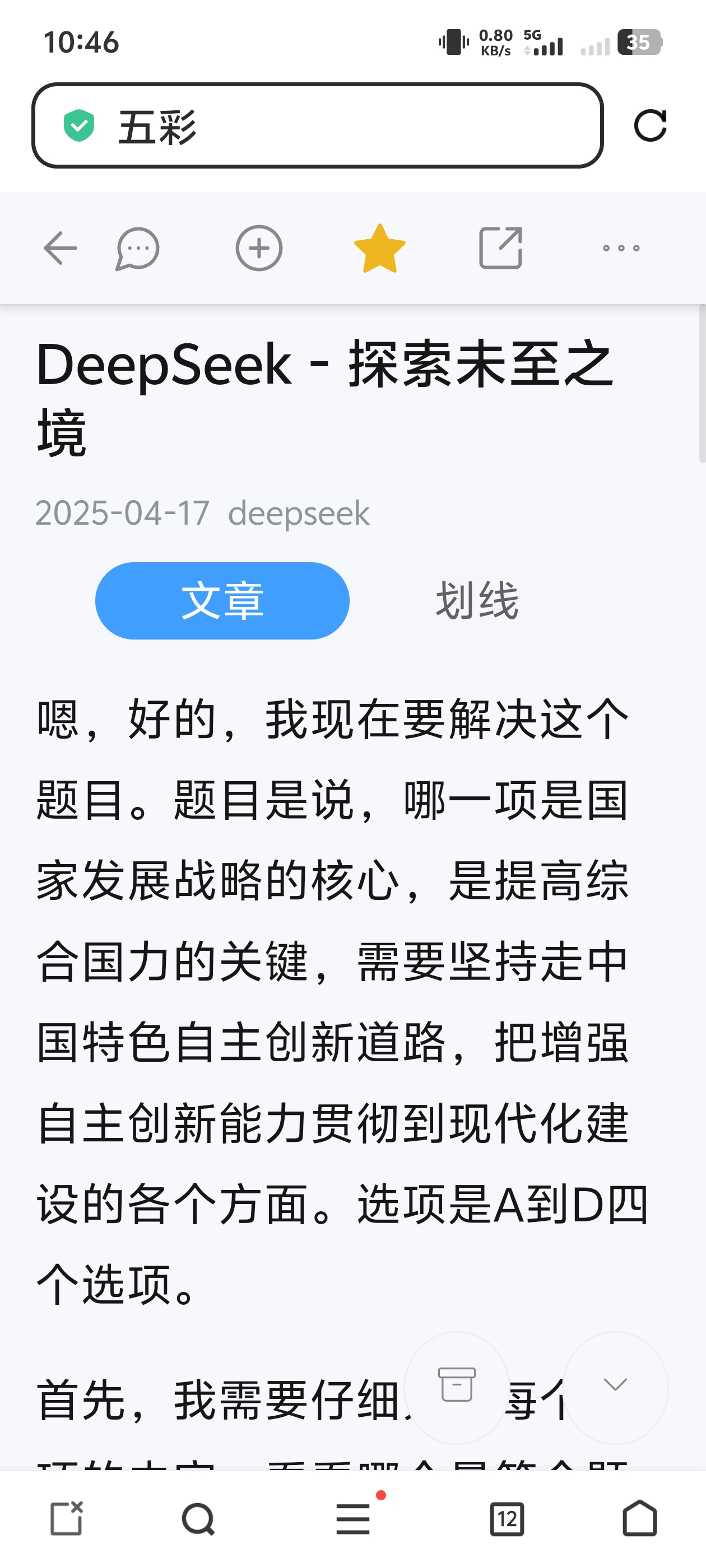This screenshot has height=1568, width=706.
Task: Open the three-dot overflow menu
Action: (x=621, y=248)
